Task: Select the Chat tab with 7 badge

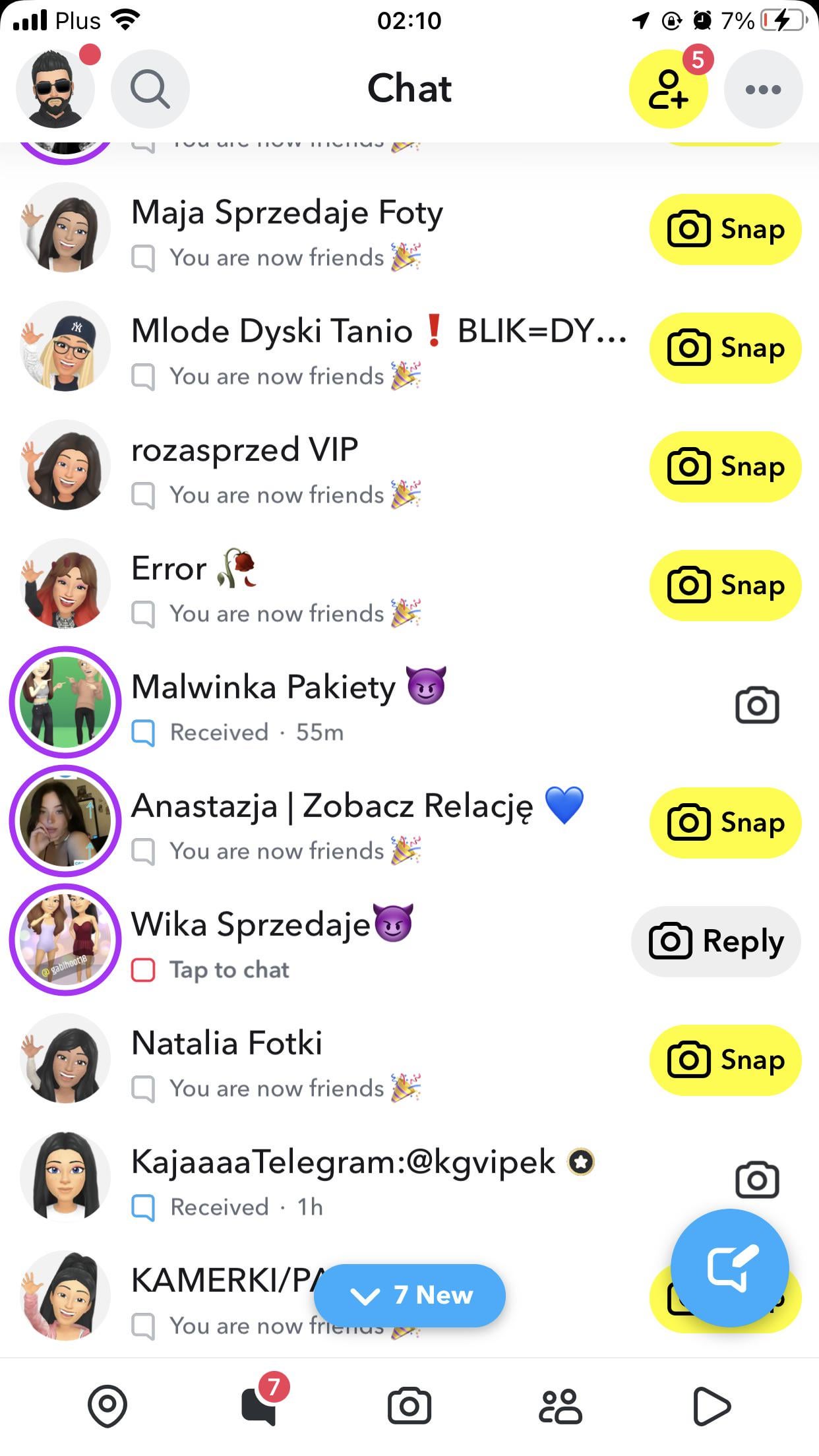Action: 259,1406
